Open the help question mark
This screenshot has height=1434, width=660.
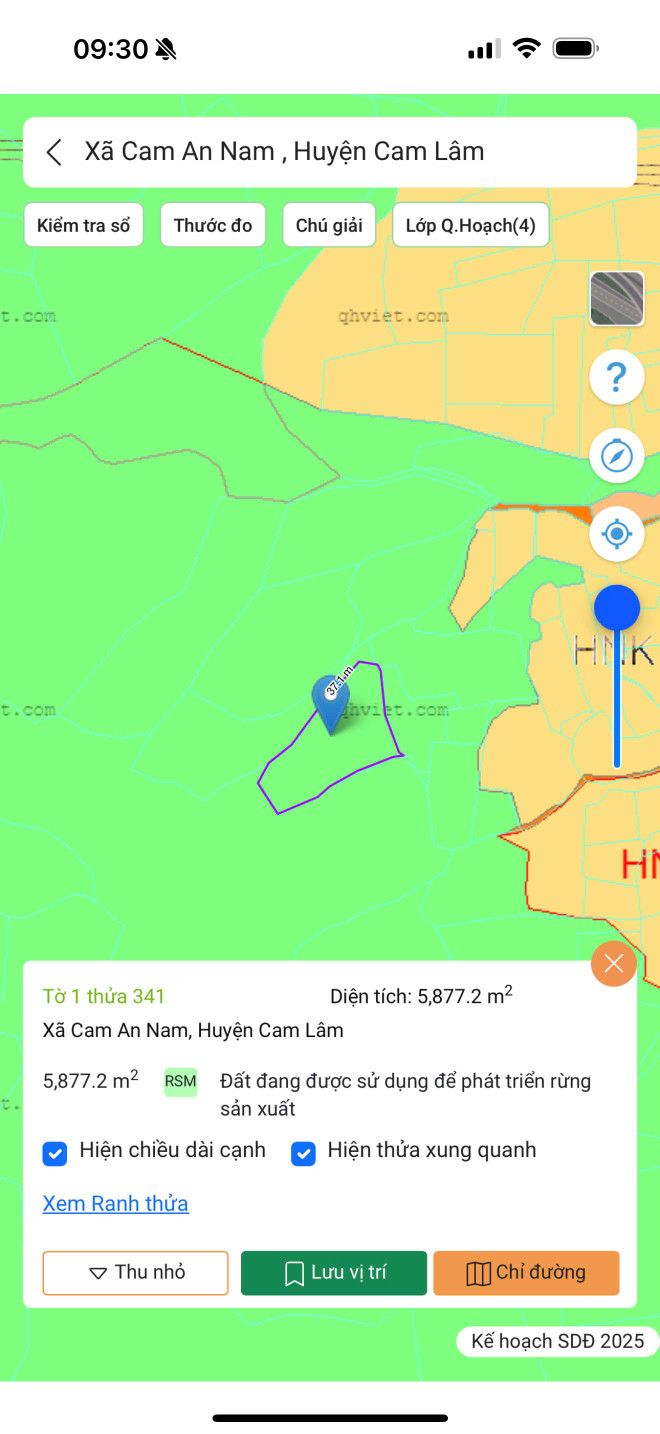click(616, 378)
